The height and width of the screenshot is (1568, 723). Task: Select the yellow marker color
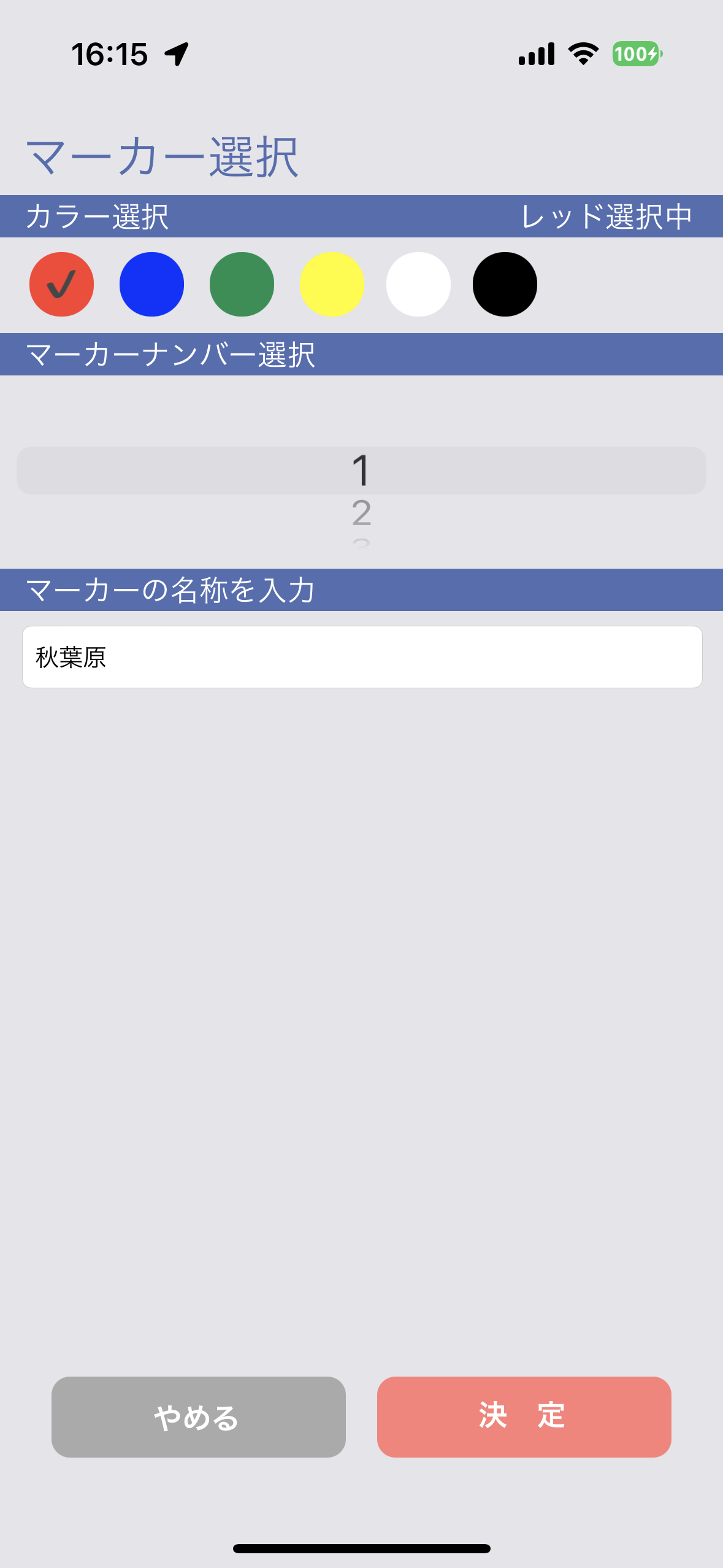pyautogui.click(x=332, y=284)
